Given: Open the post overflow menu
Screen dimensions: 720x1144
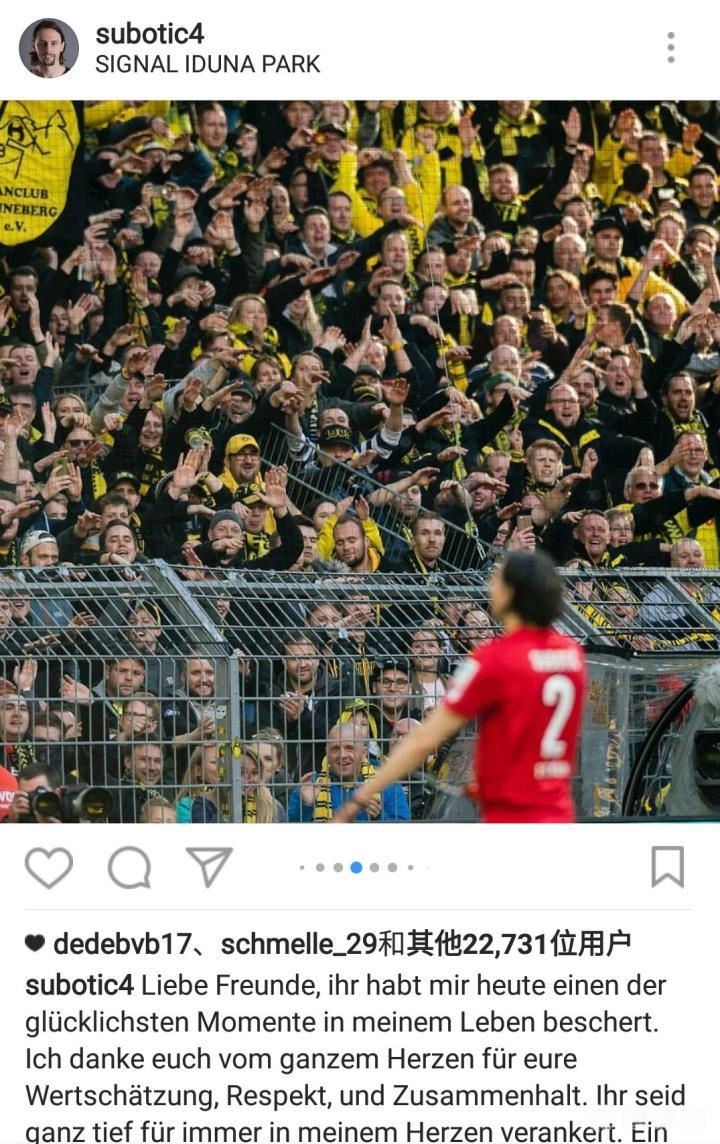Looking at the screenshot, I should click(670, 47).
